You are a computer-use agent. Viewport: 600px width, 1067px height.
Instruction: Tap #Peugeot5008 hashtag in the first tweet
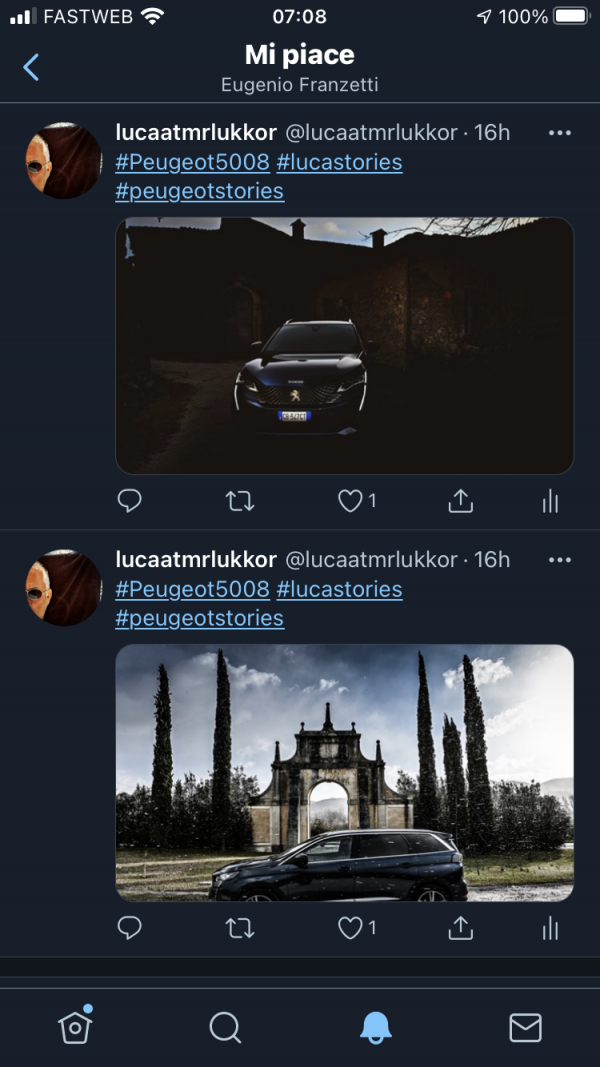coord(193,162)
